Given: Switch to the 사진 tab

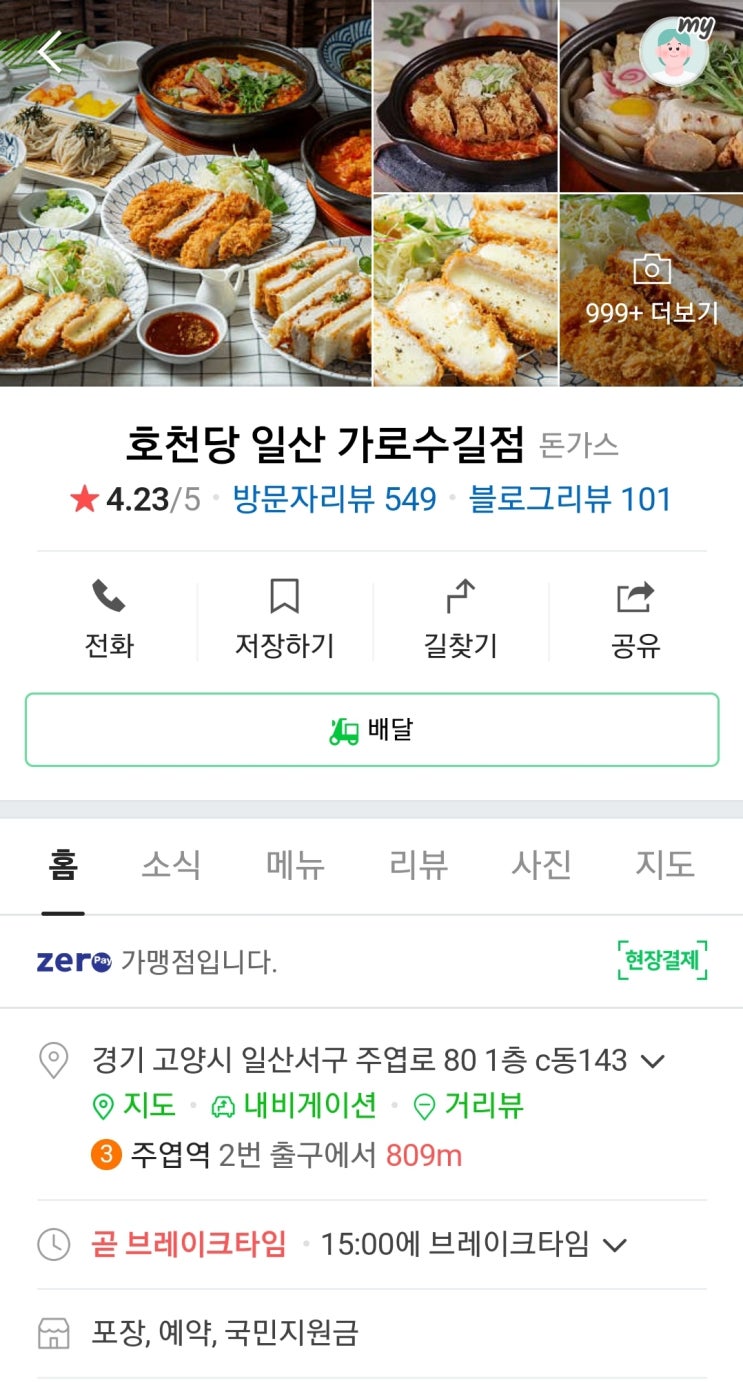Looking at the screenshot, I should 541,864.
